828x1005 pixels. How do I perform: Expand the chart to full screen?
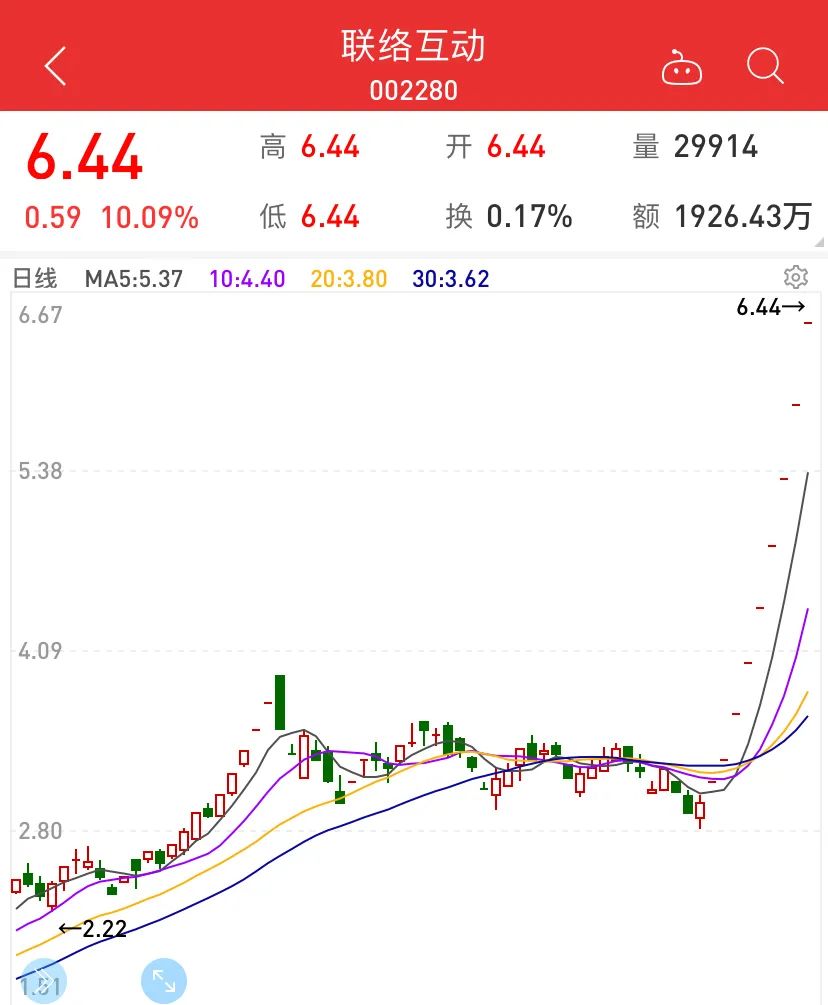[165, 981]
